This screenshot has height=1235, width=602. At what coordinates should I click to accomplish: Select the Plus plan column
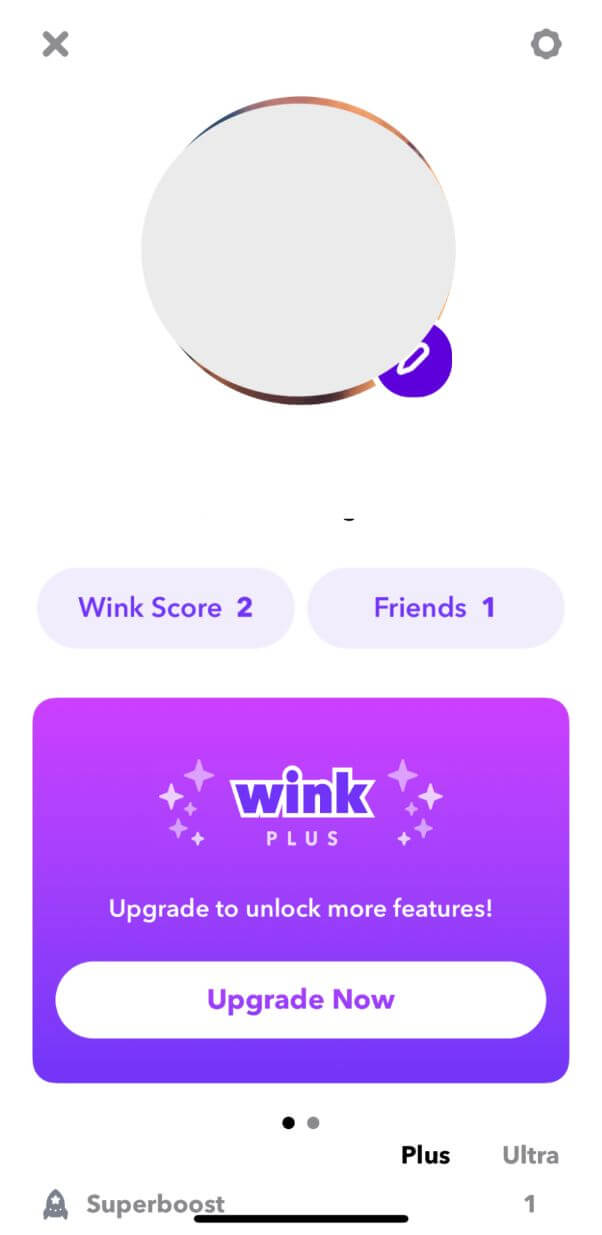(x=426, y=1155)
